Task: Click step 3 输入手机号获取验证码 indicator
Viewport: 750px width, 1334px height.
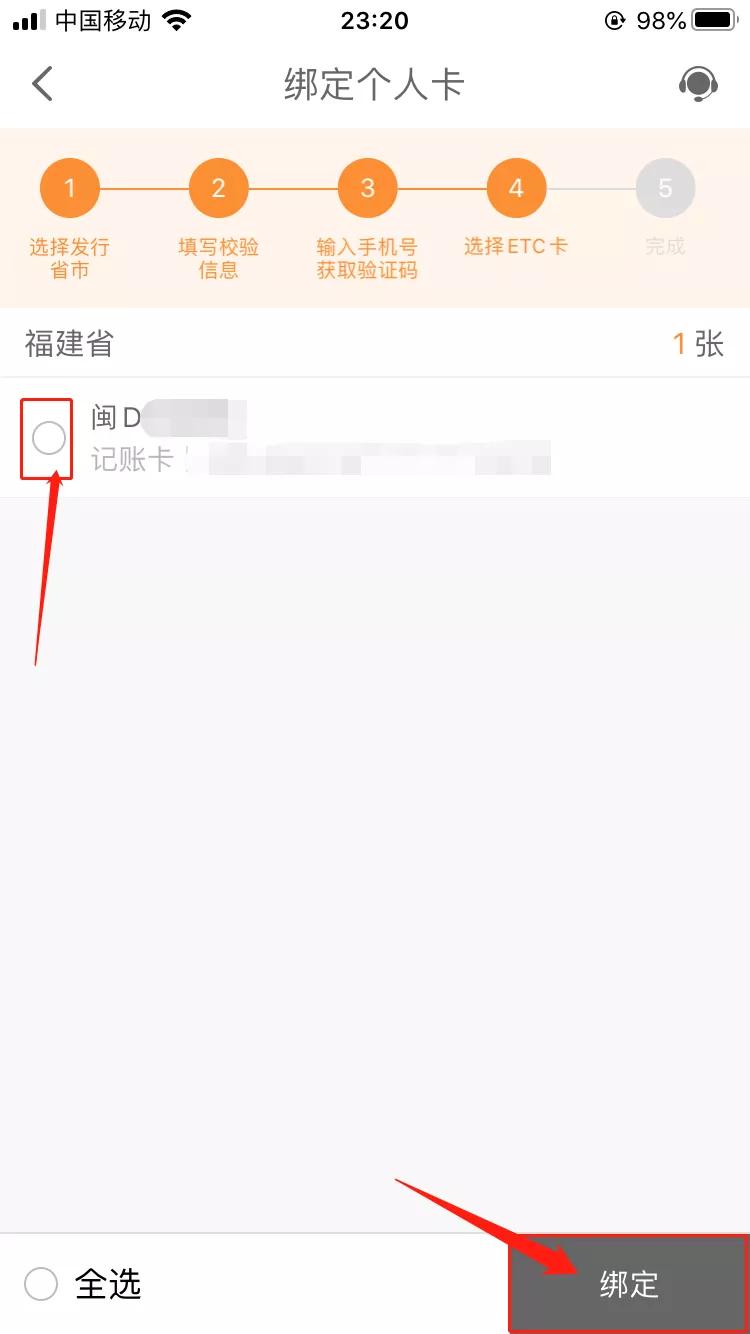Action: [x=366, y=188]
